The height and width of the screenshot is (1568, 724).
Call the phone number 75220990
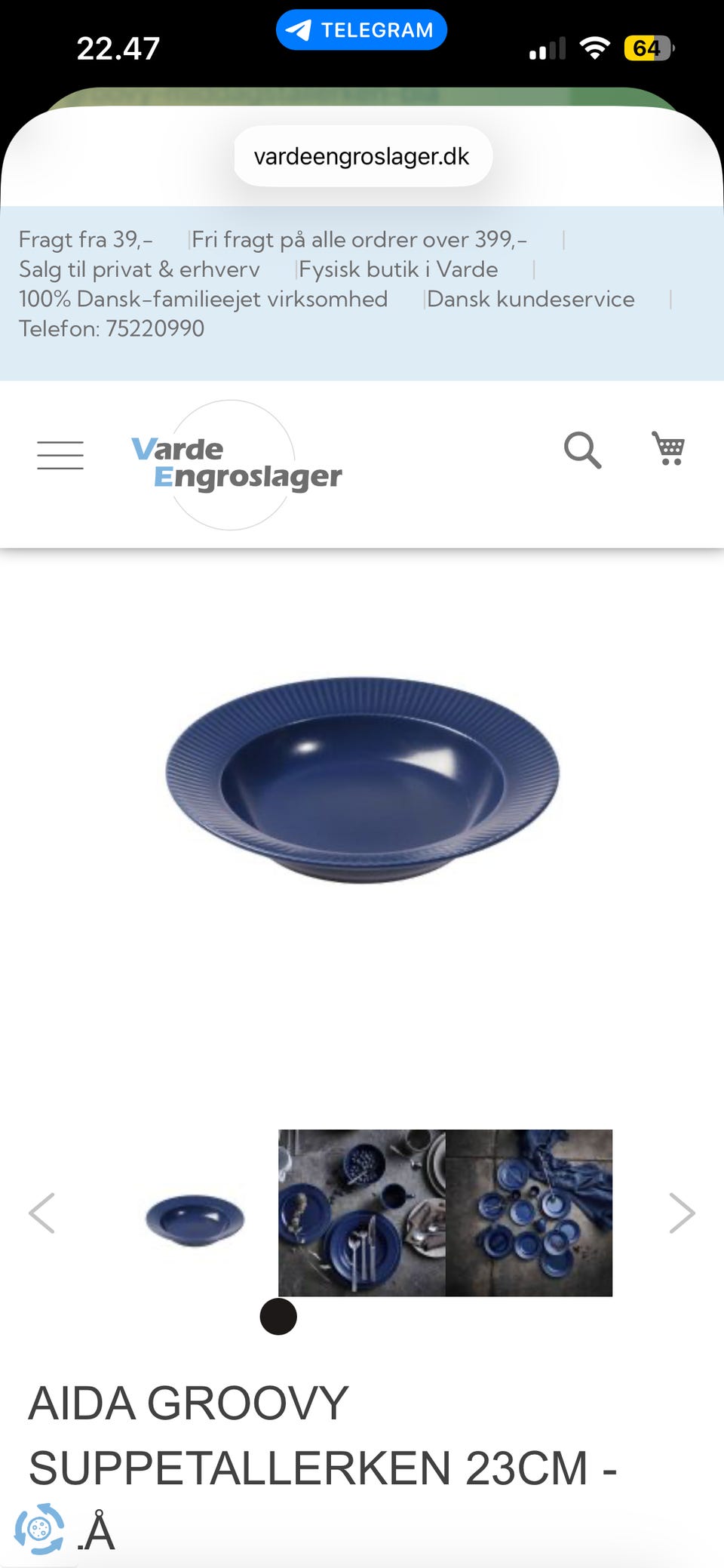112,328
